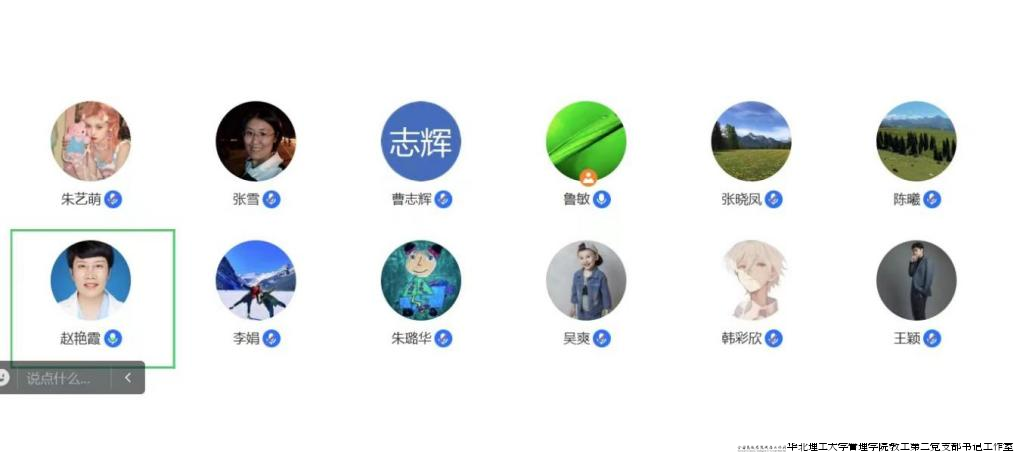Open 李娟's participant avatar

click(256, 280)
